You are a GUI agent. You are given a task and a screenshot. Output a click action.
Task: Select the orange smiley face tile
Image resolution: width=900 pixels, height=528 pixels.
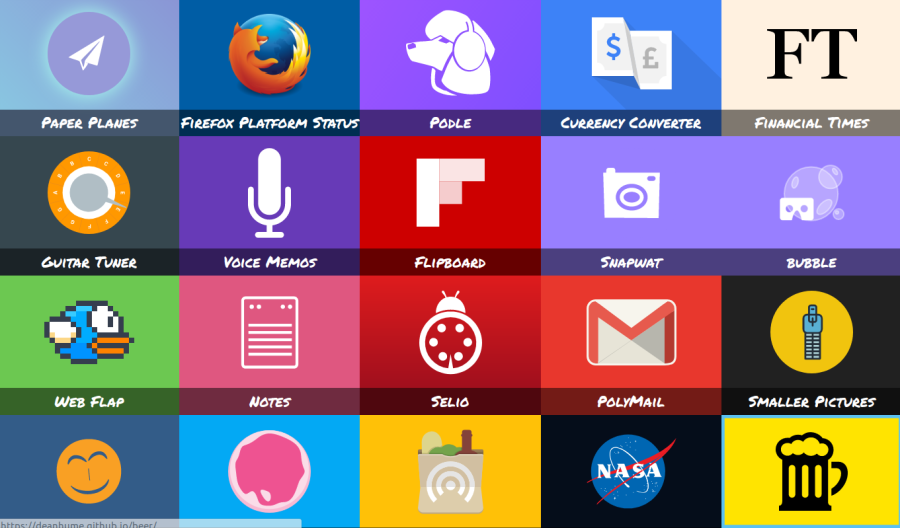click(89, 470)
